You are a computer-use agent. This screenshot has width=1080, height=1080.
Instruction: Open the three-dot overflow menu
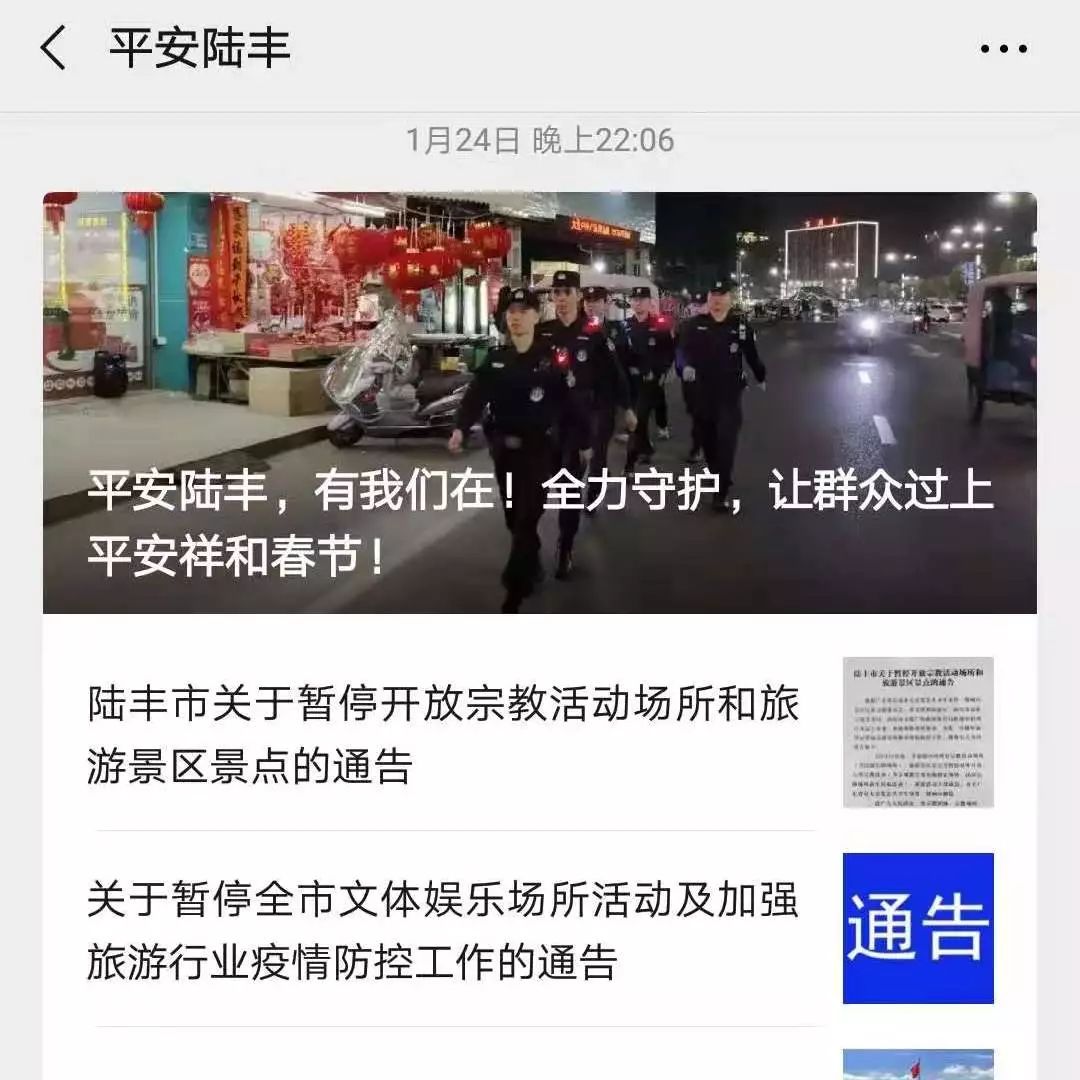point(1003,49)
